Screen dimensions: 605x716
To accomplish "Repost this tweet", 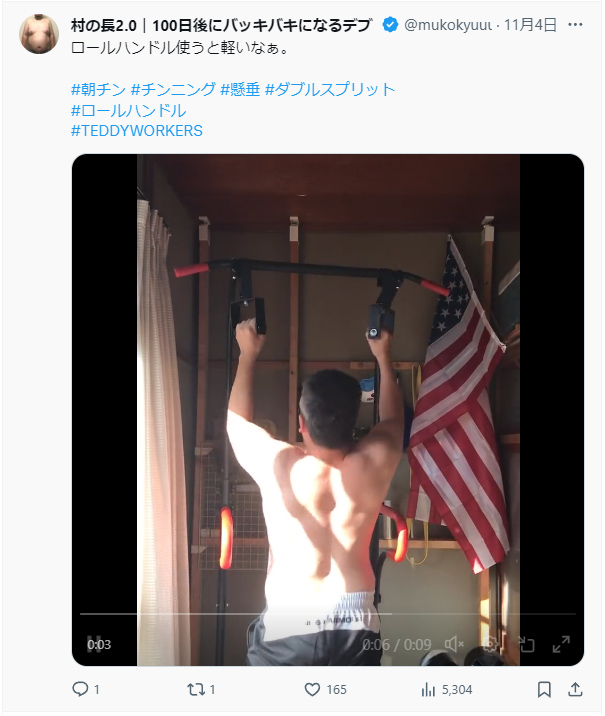I will point(197,689).
